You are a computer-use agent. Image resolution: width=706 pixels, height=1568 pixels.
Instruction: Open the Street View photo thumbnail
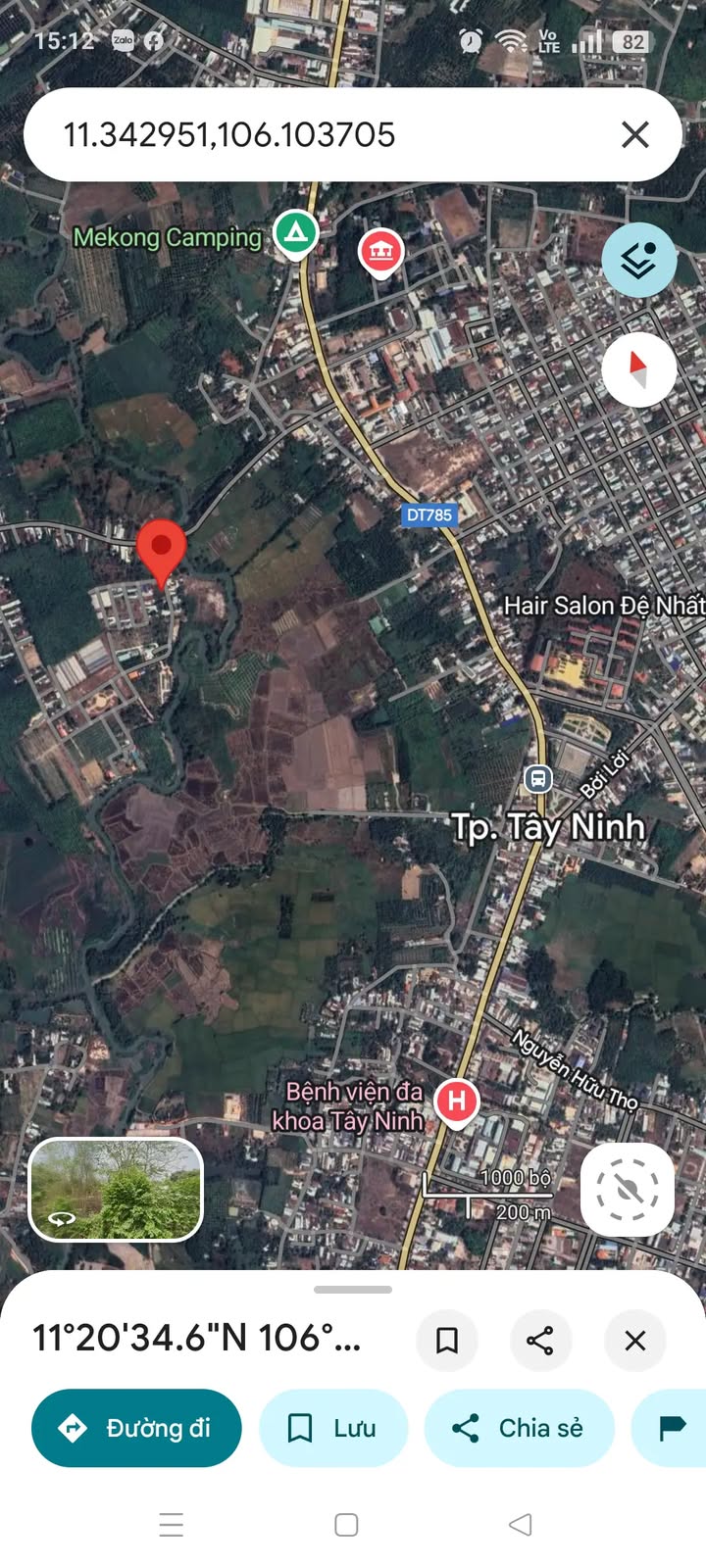[116, 1189]
